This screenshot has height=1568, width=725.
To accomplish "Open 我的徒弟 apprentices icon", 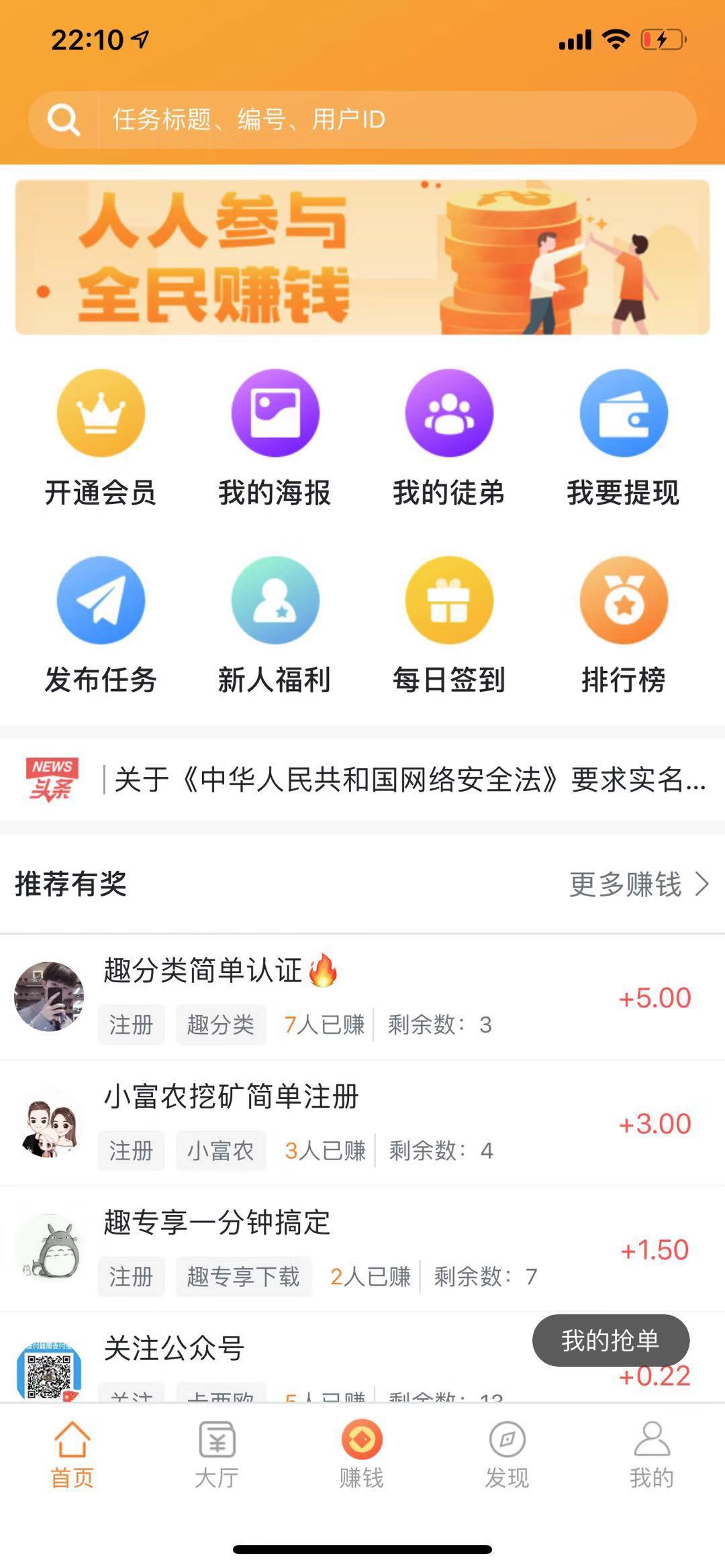I will [448, 414].
